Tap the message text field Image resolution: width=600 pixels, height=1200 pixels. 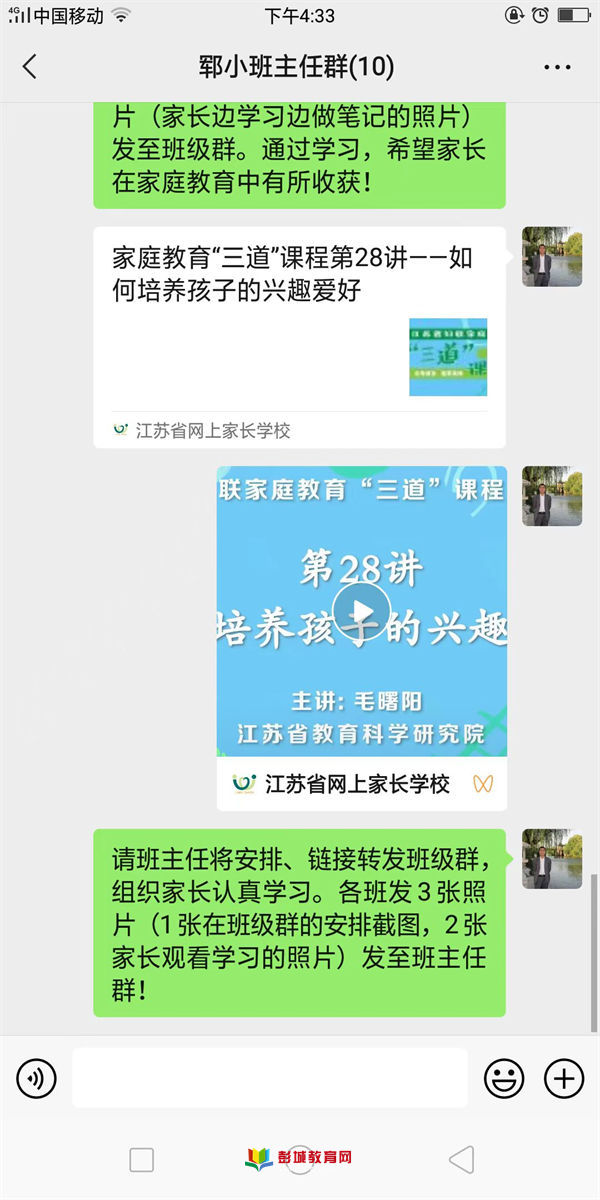(270, 1078)
